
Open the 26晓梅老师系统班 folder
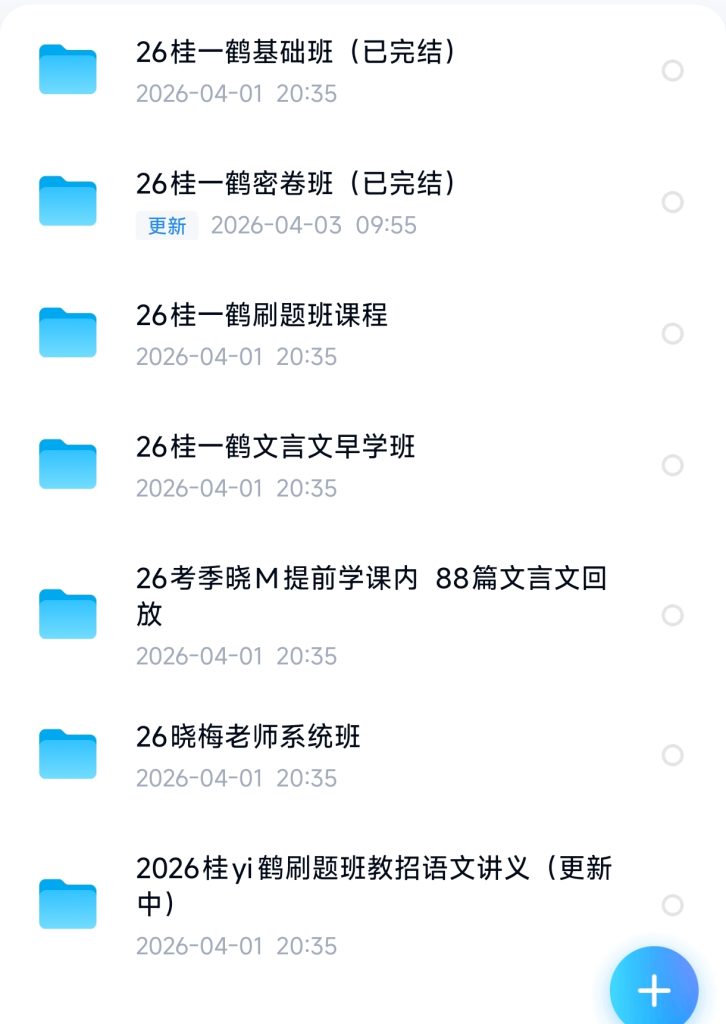click(248, 737)
